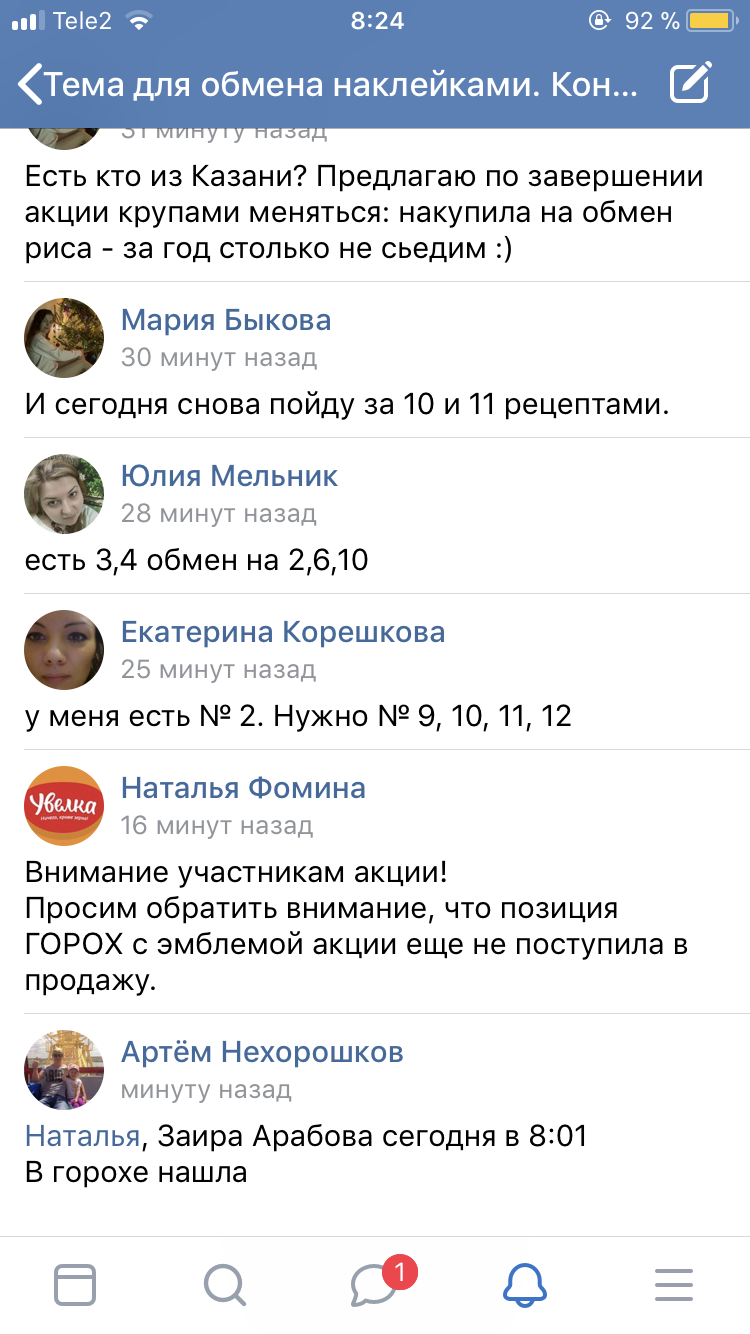This screenshot has height=1334, width=750.
Task: Open Юлия Мельник's profile name
Action: point(229,476)
